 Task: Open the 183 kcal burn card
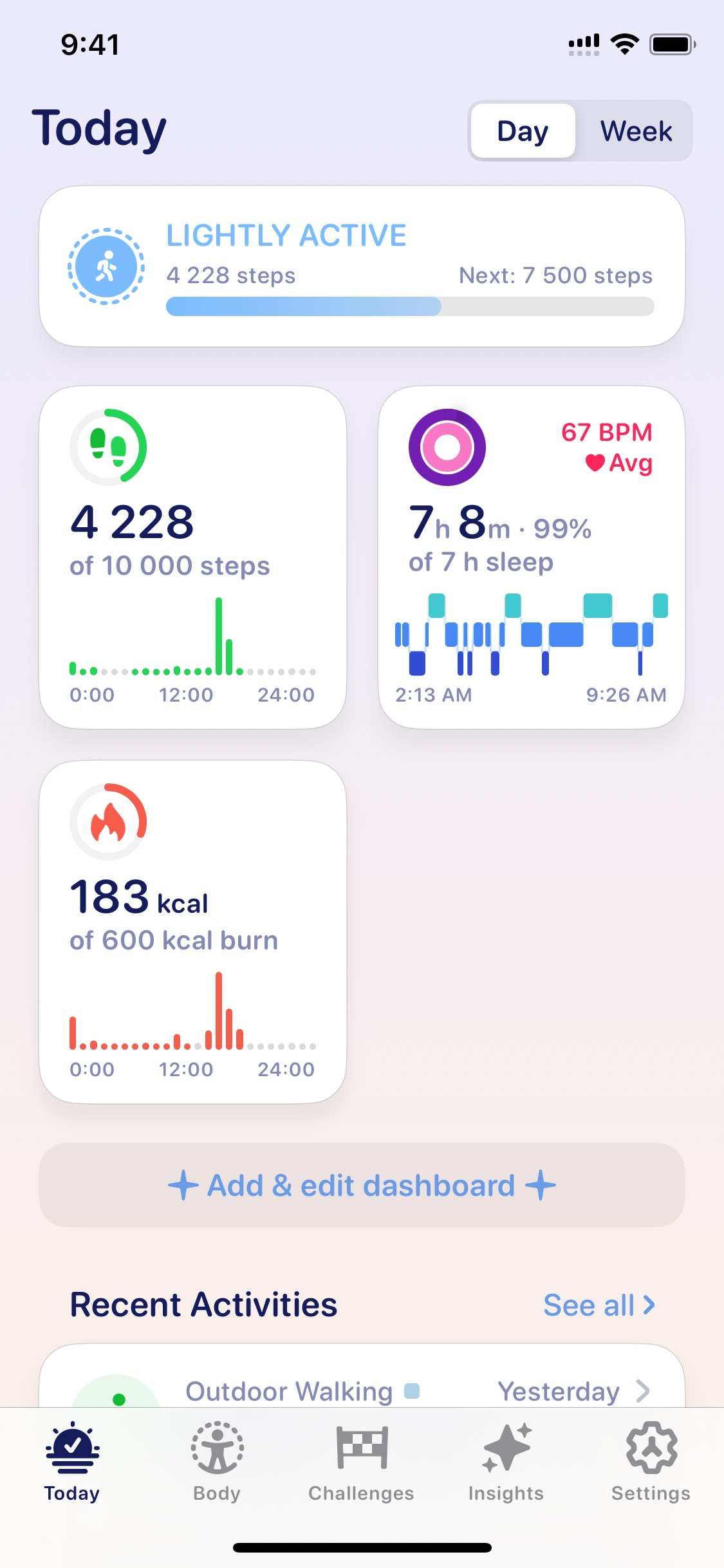193,932
